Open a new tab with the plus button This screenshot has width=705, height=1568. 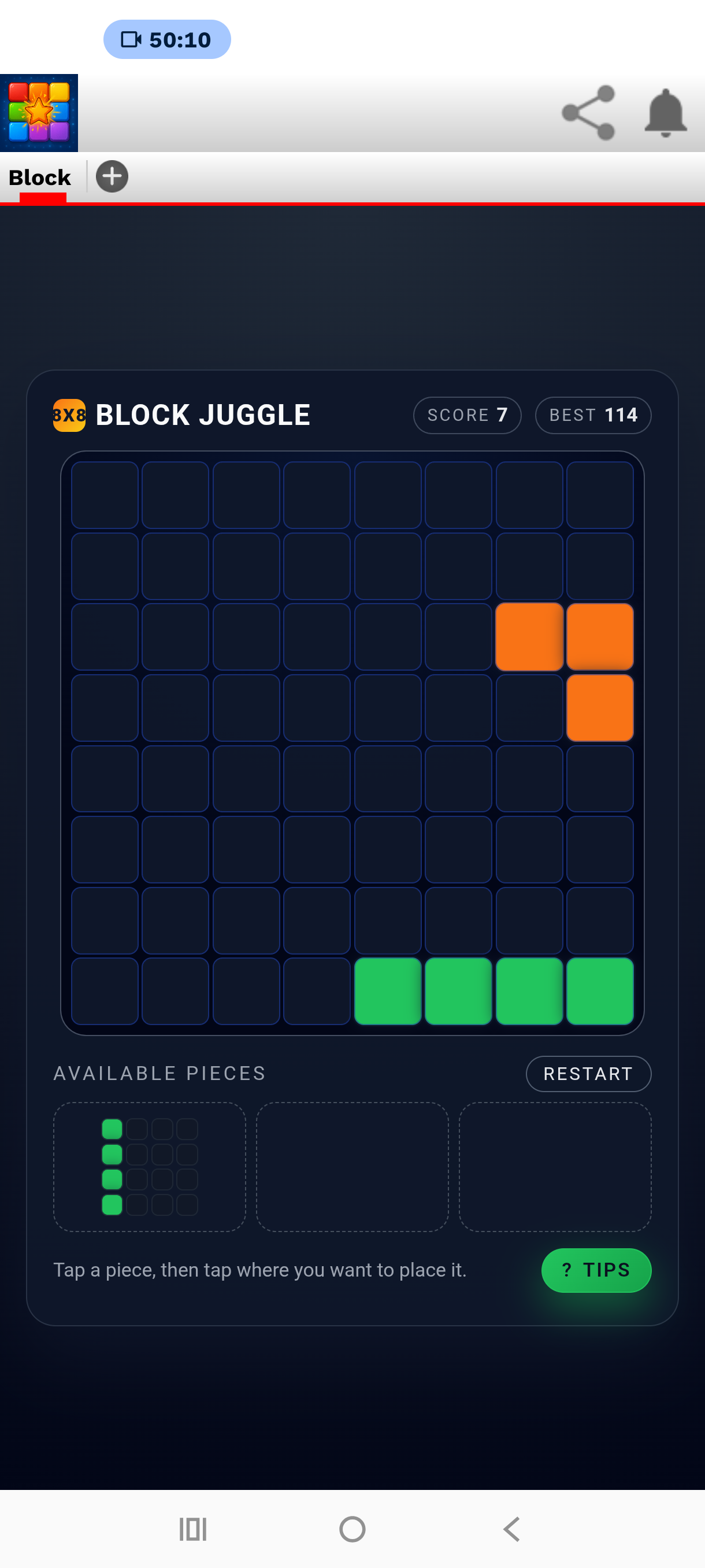coord(112,176)
